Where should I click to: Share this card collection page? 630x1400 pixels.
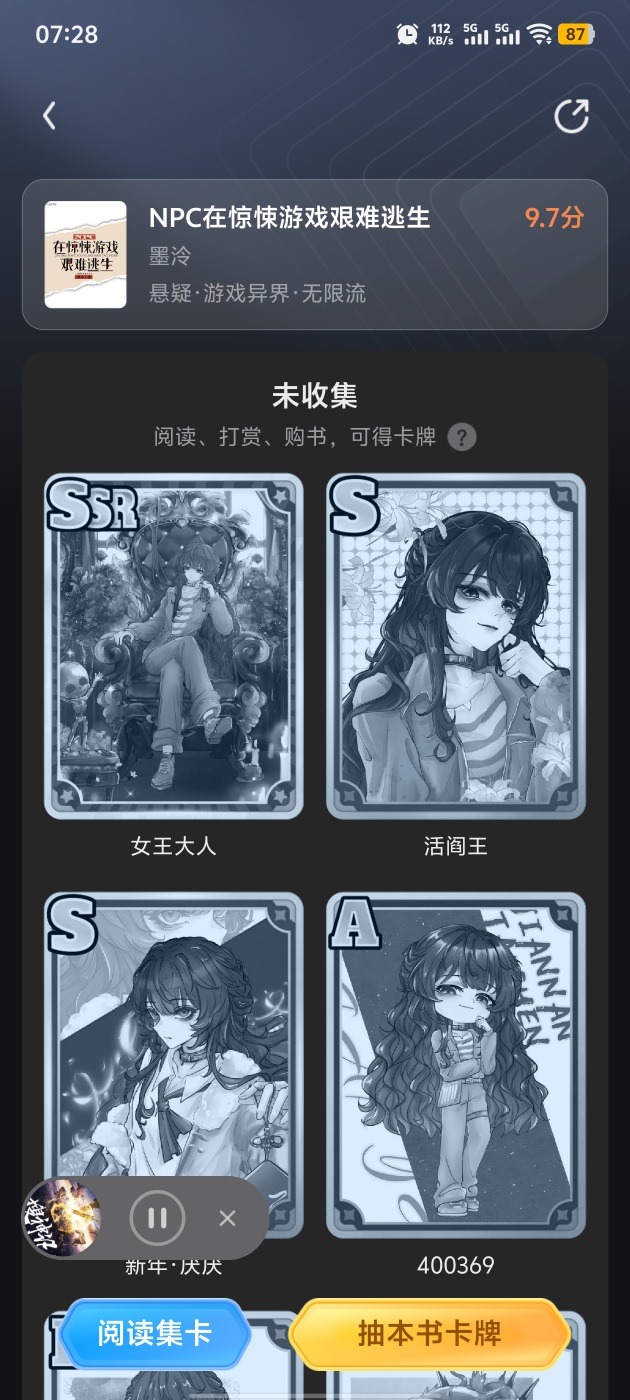click(x=571, y=116)
